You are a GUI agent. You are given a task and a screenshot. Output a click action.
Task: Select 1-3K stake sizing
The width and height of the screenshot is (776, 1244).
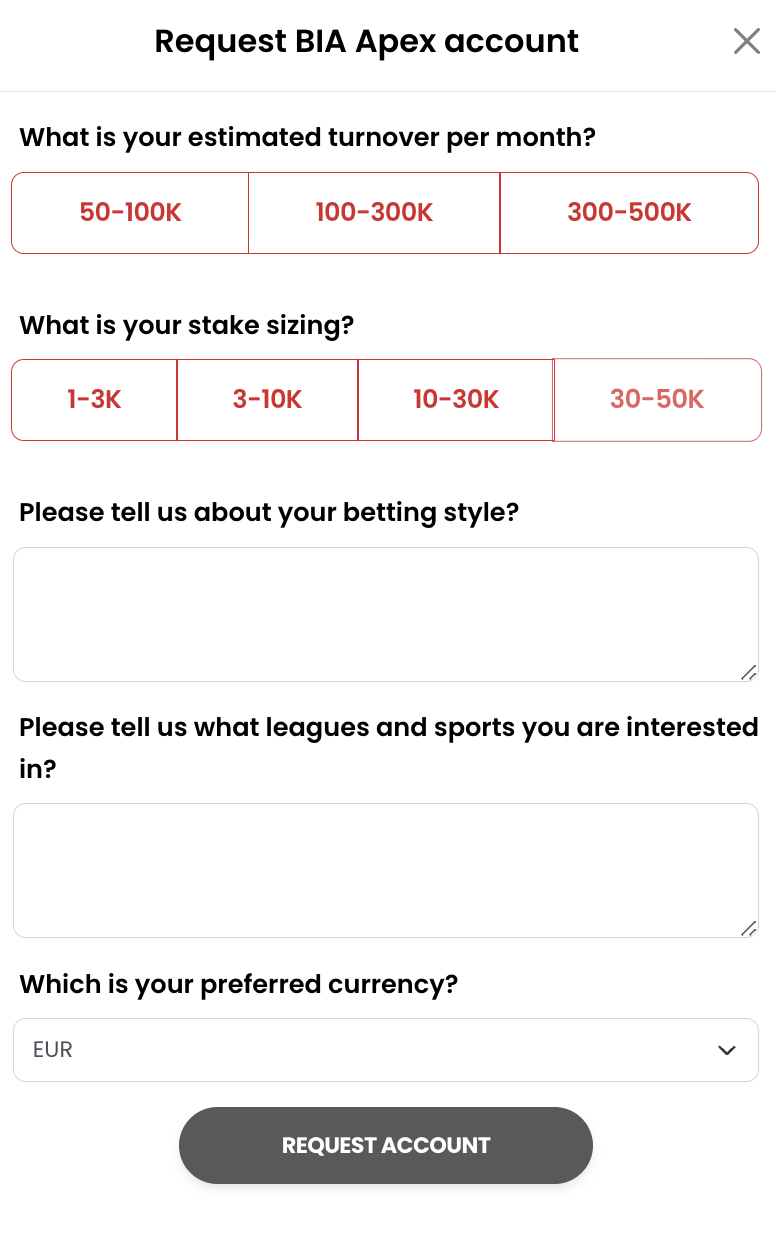pos(94,400)
